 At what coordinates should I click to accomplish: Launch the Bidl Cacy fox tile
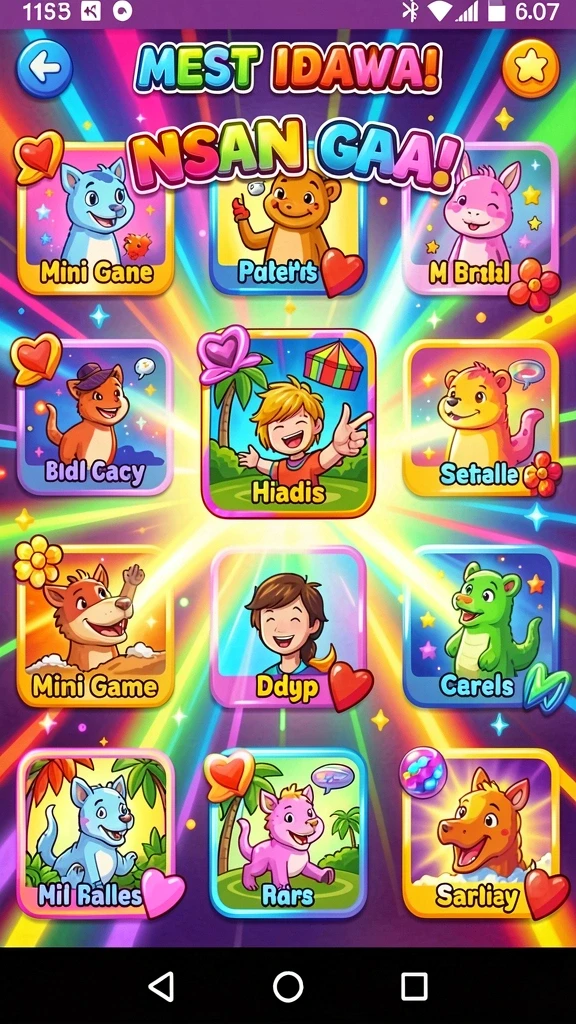click(95, 417)
